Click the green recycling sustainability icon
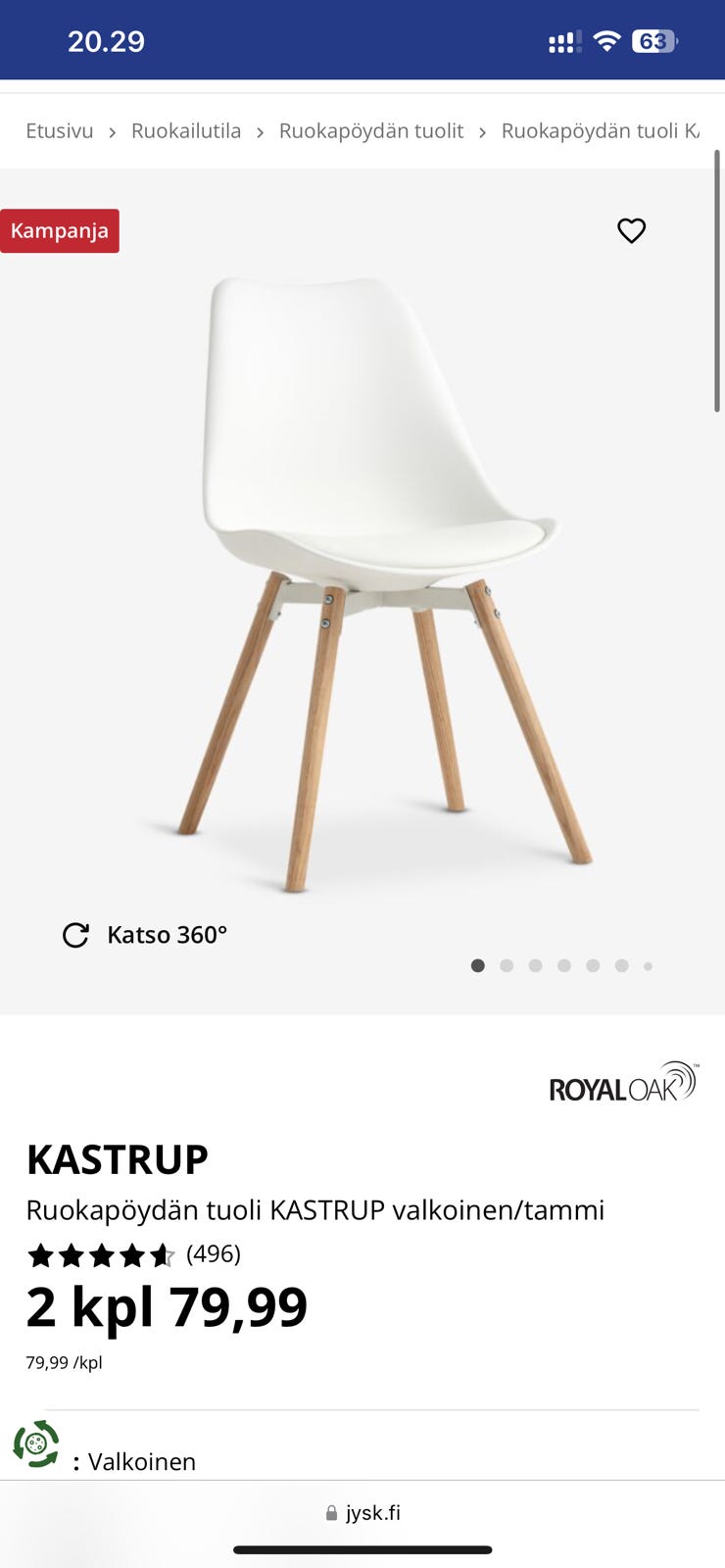The image size is (725, 1568). click(x=38, y=1443)
